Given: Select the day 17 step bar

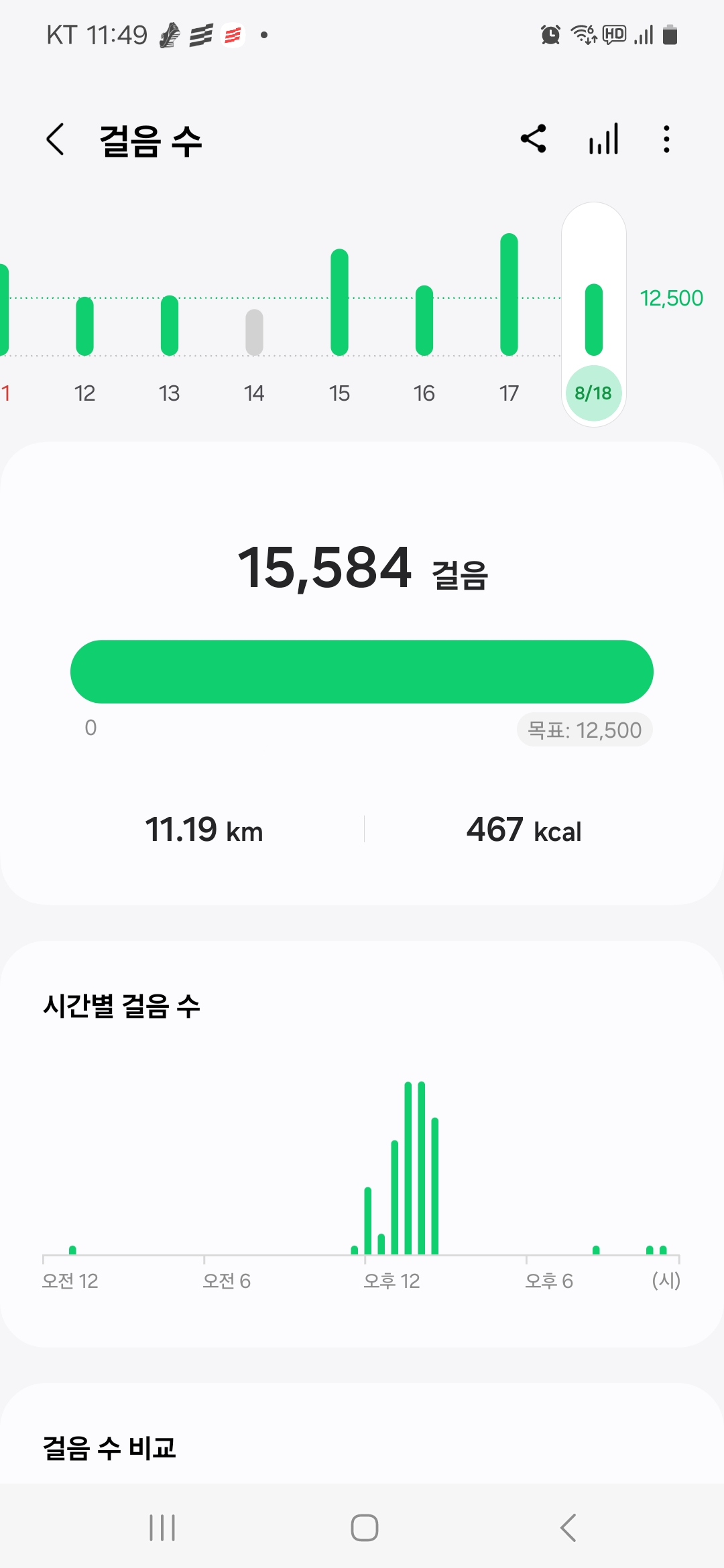Looking at the screenshot, I should tap(509, 295).
